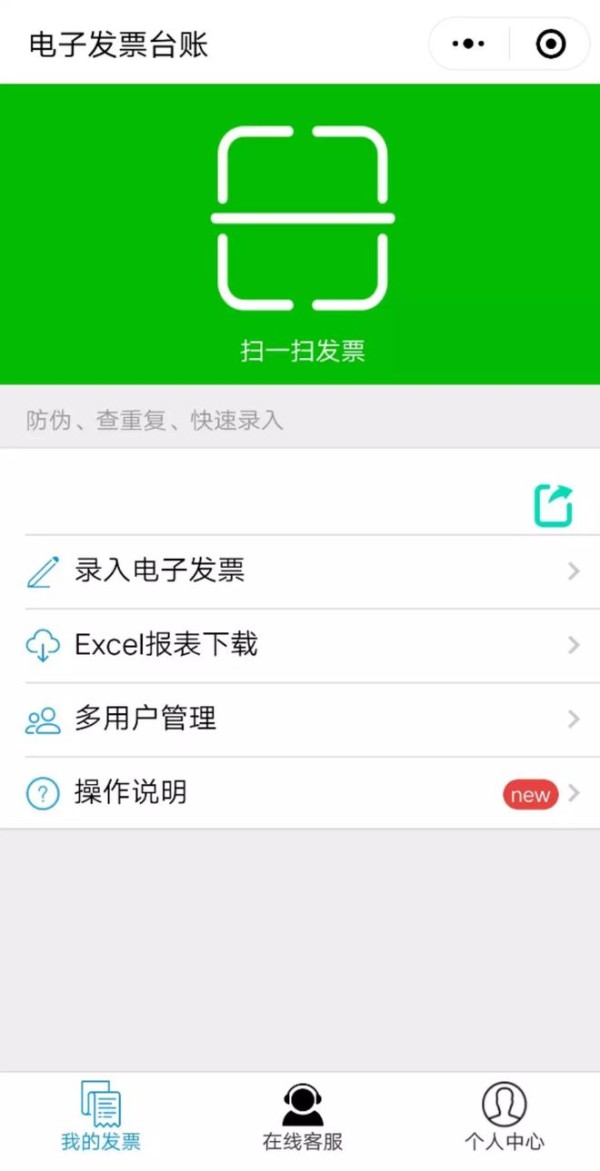The width and height of the screenshot is (600, 1171).
Task: Open the mini program more-options menu
Action: click(468, 44)
